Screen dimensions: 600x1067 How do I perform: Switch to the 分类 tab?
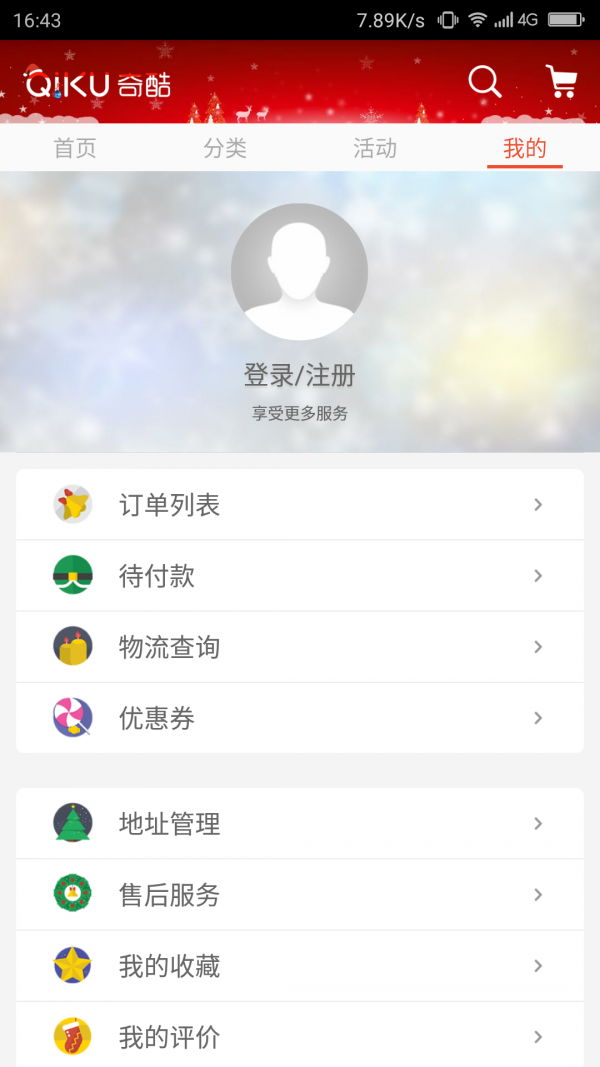tap(225, 149)
